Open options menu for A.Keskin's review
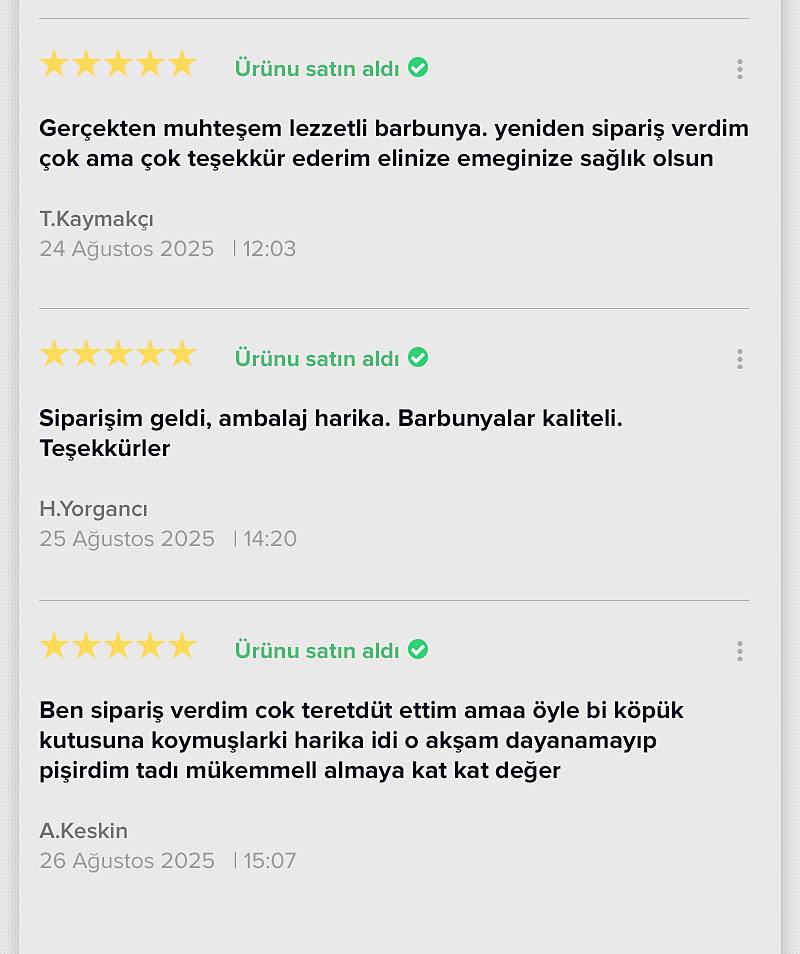800x954 pixels. click(x=739, y=651)
